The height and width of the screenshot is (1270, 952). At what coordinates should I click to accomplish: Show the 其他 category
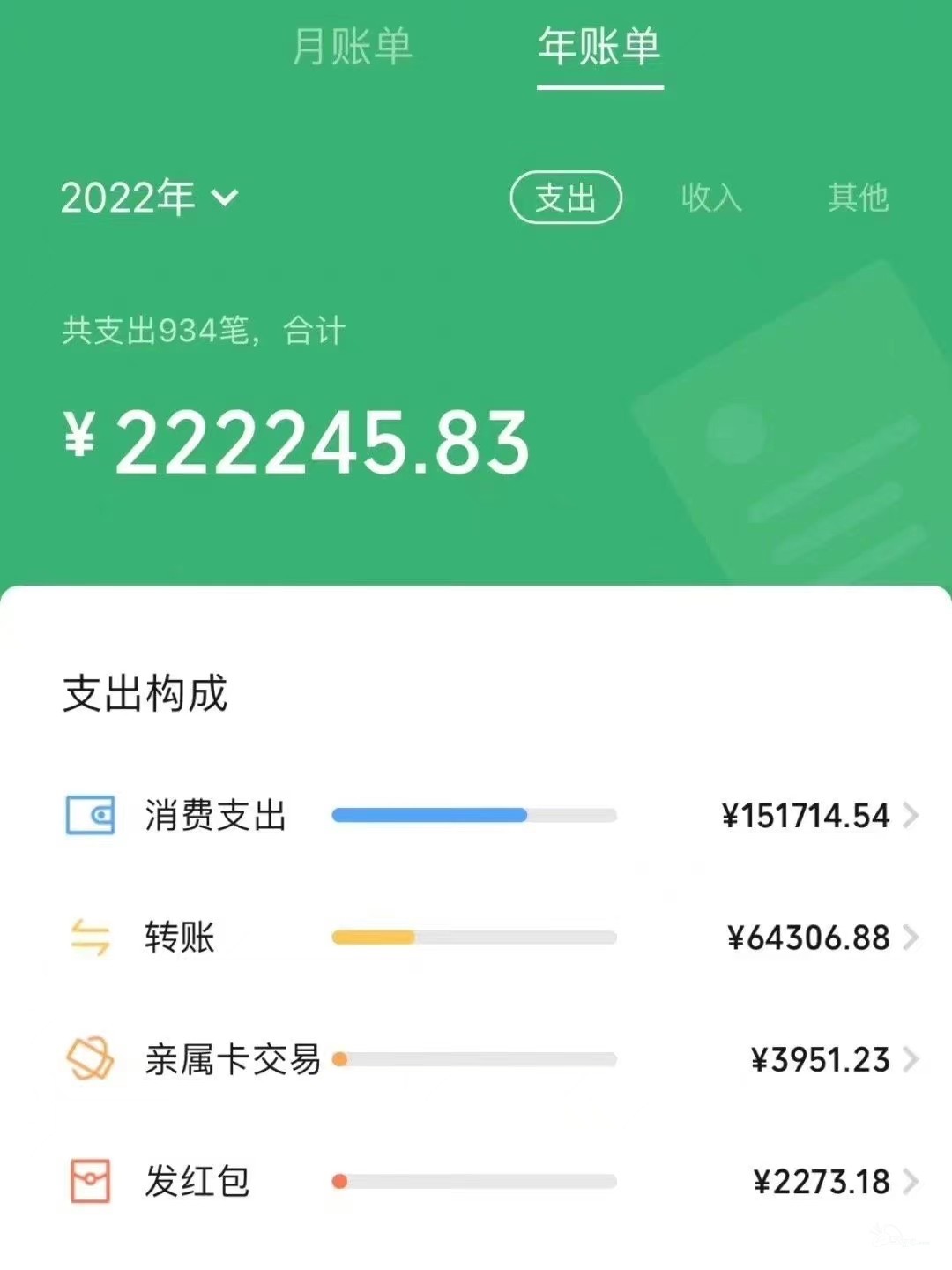click(858, 198)
